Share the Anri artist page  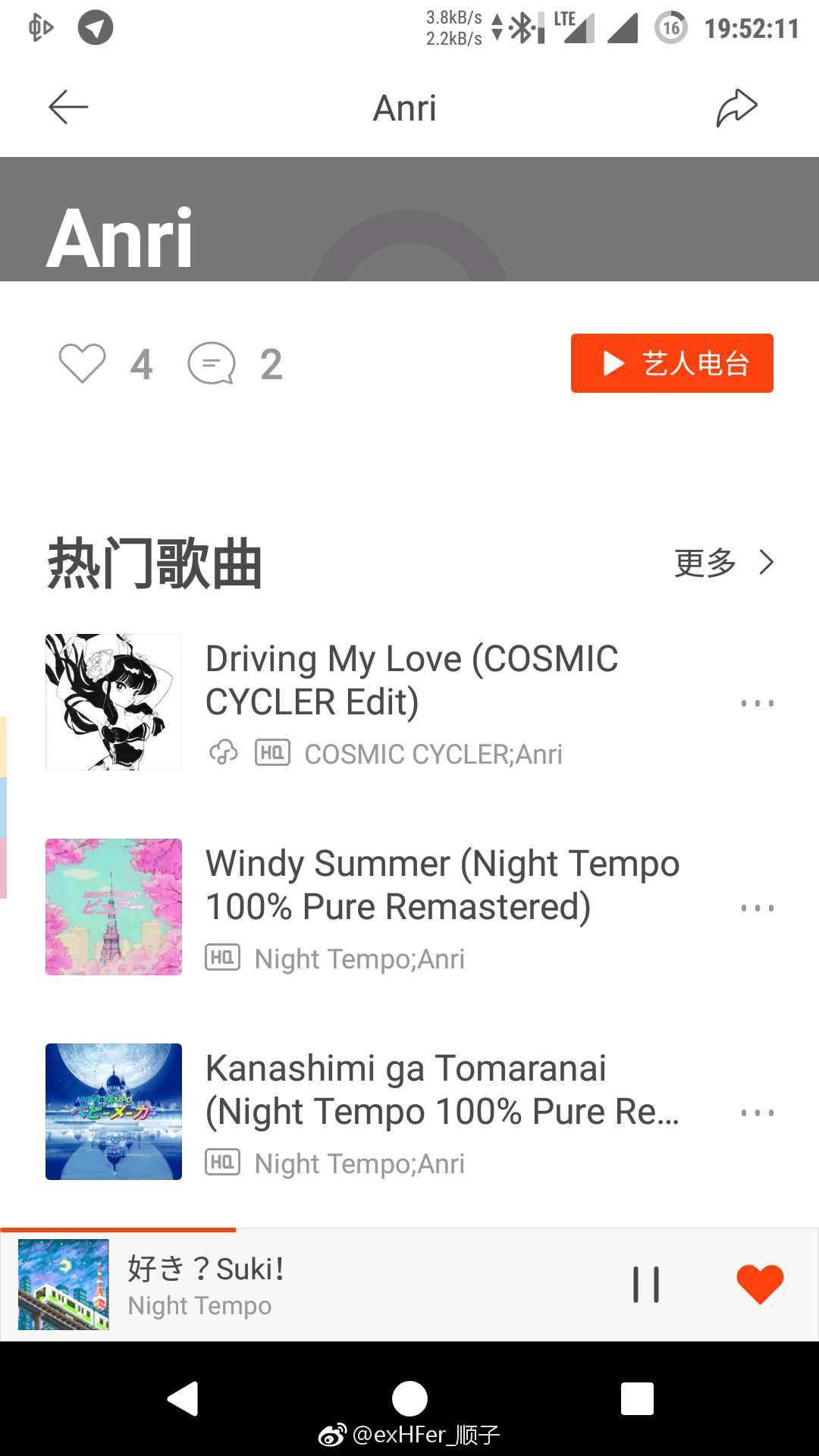click(736, 108)
